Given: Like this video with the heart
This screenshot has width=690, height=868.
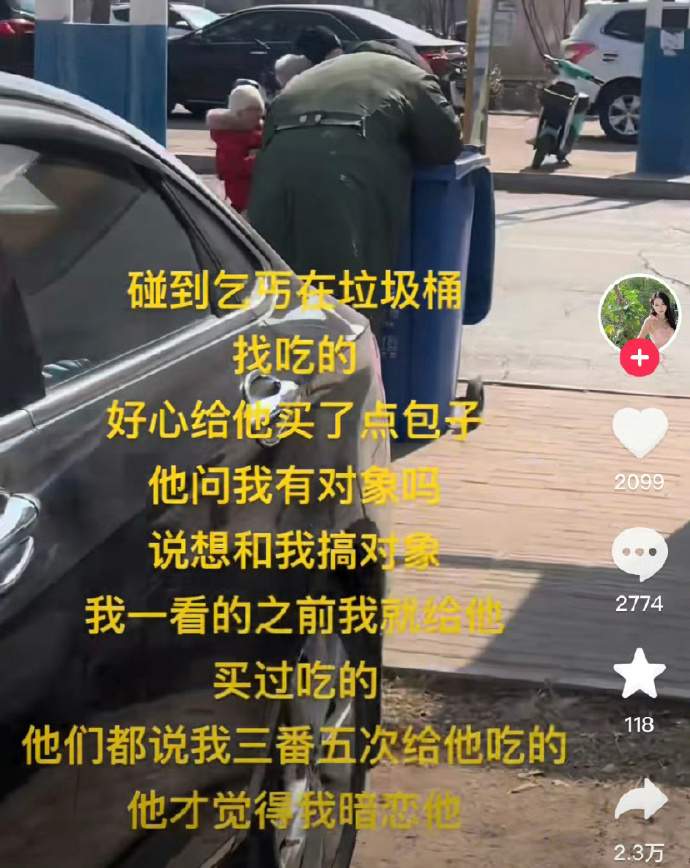Looking at the screenshot, I should [639, 434].
